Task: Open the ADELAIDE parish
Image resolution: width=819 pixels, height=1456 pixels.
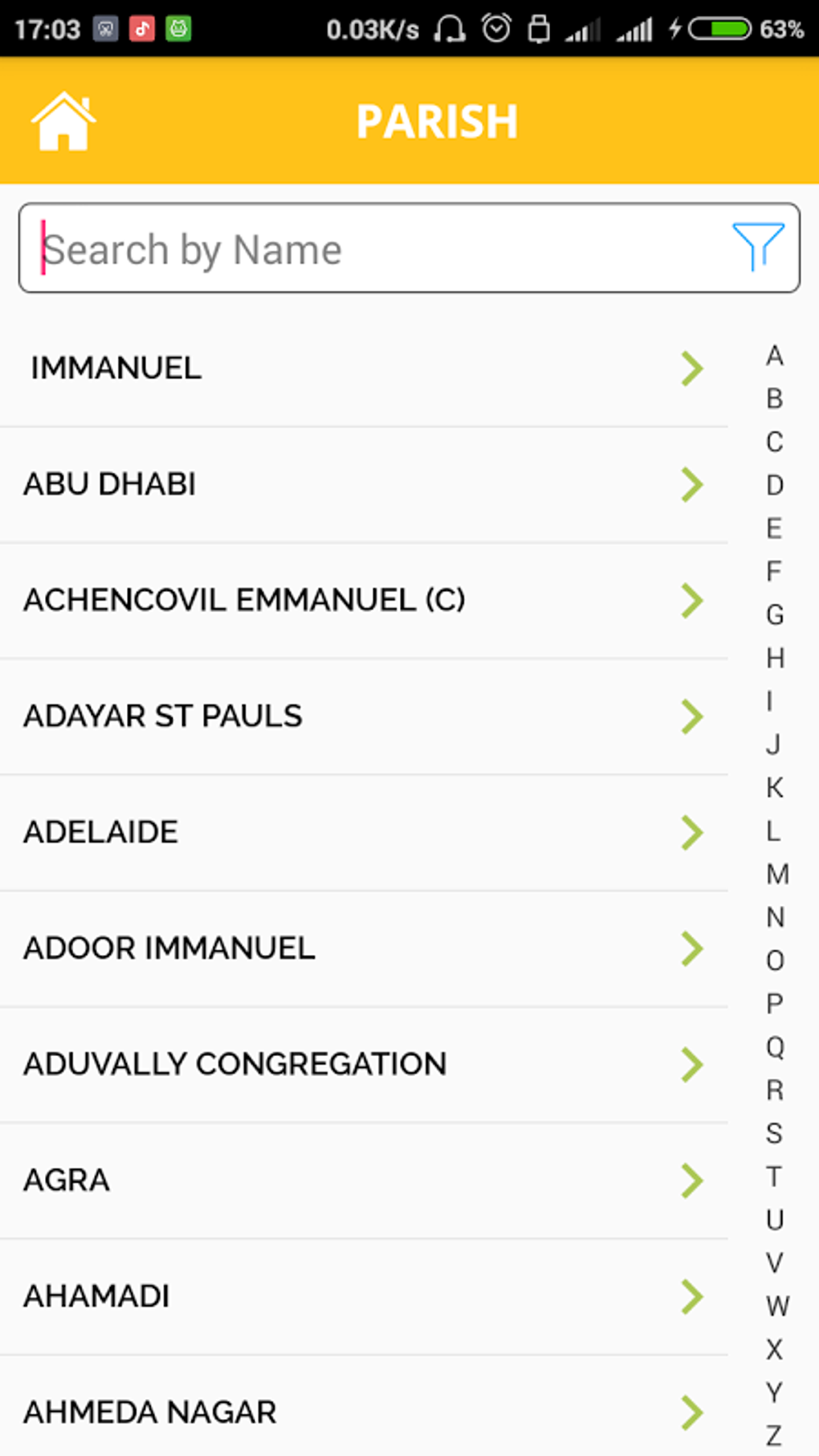Action: [x=363, y=832]
